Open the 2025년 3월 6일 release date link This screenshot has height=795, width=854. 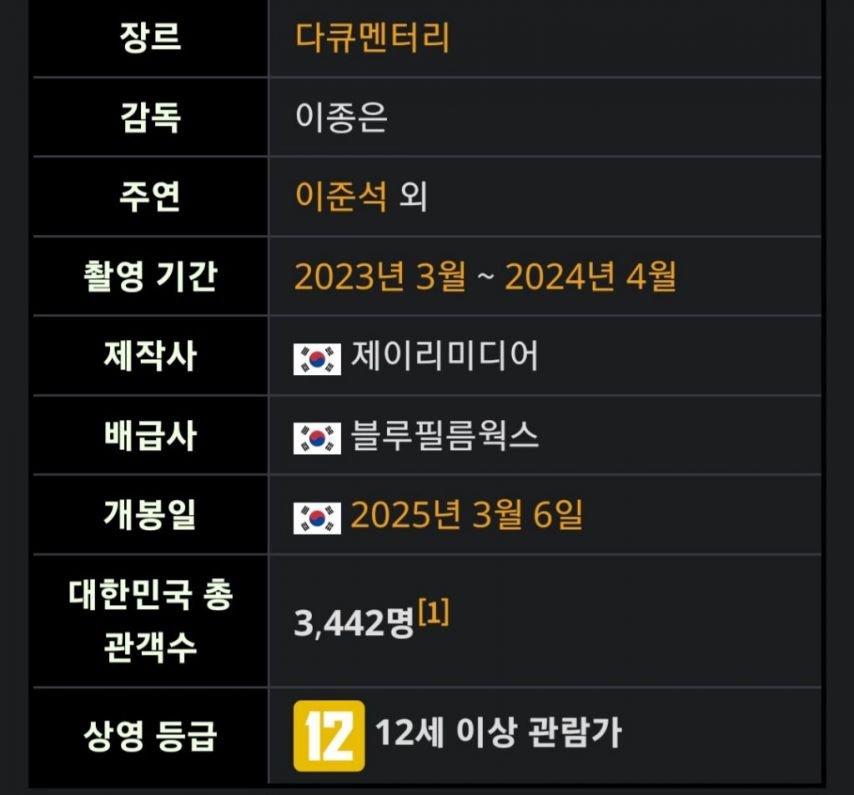[466, 516]
